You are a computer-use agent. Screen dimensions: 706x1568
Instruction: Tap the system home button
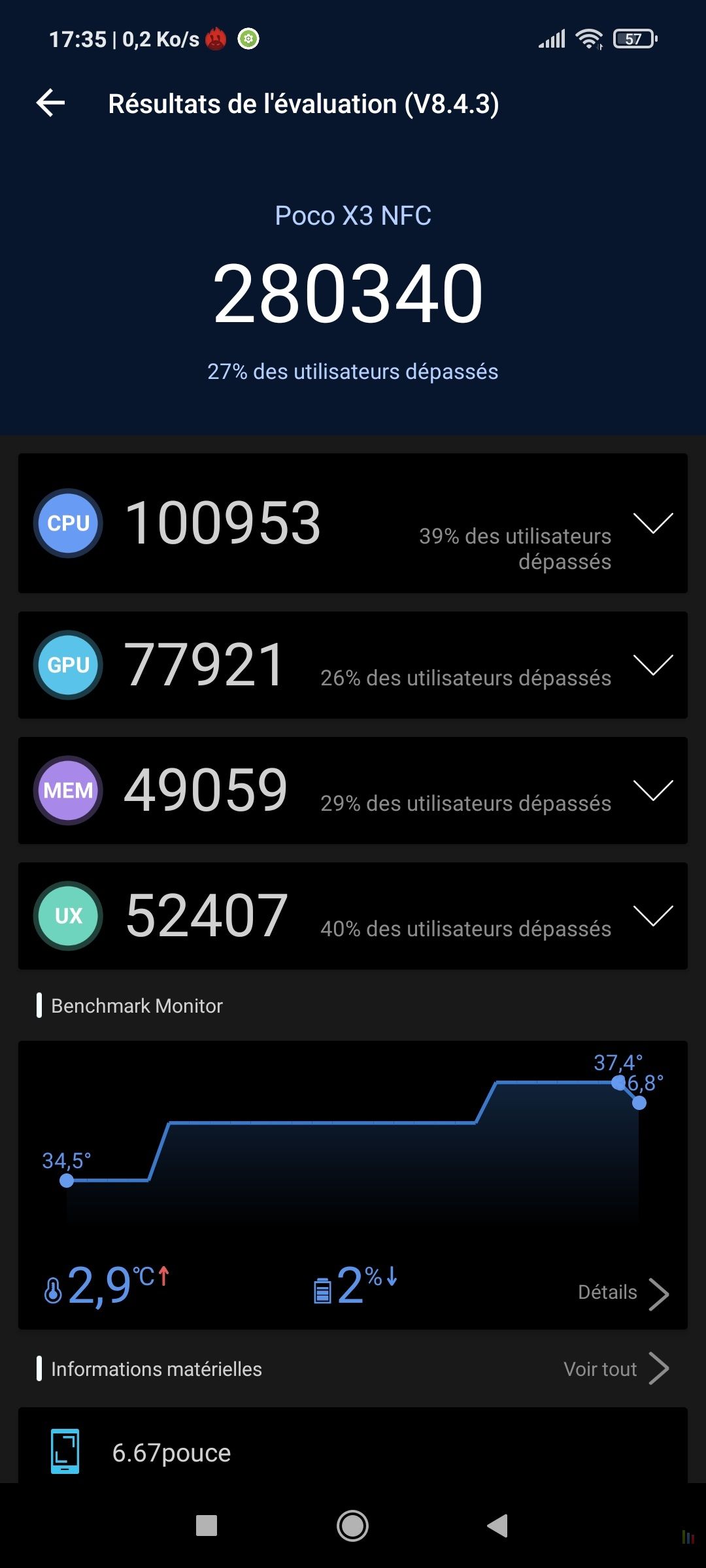[x=352, y=1526]
